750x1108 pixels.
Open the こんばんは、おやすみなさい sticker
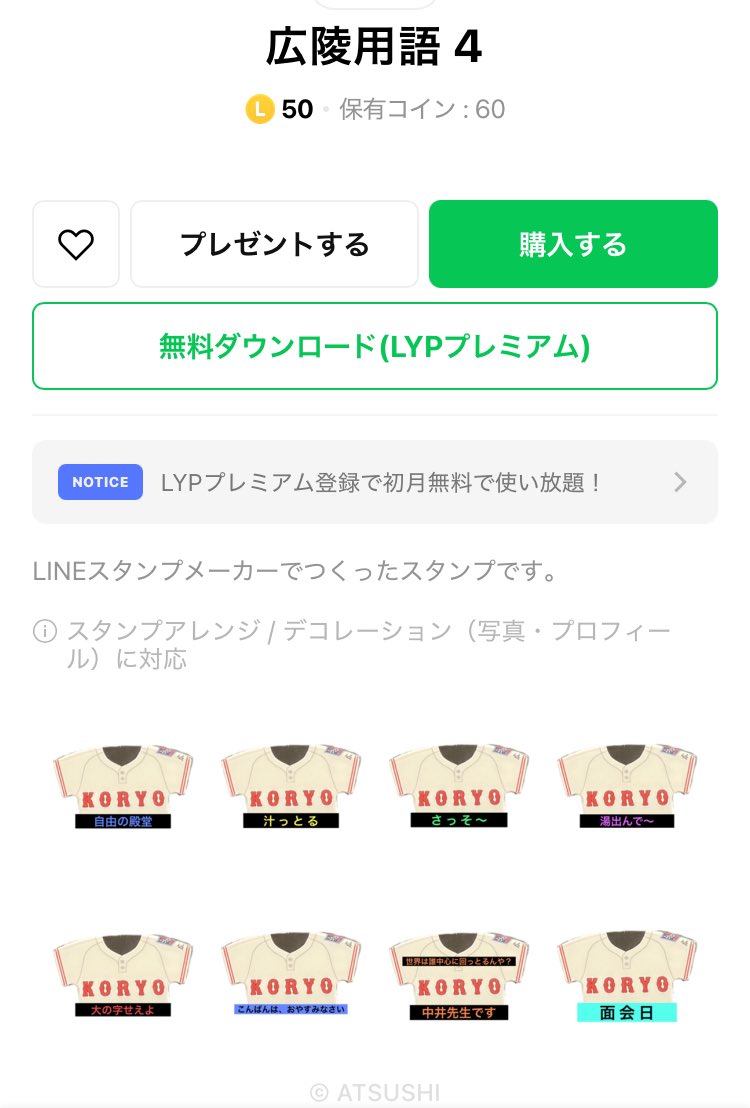pos(291,975)
